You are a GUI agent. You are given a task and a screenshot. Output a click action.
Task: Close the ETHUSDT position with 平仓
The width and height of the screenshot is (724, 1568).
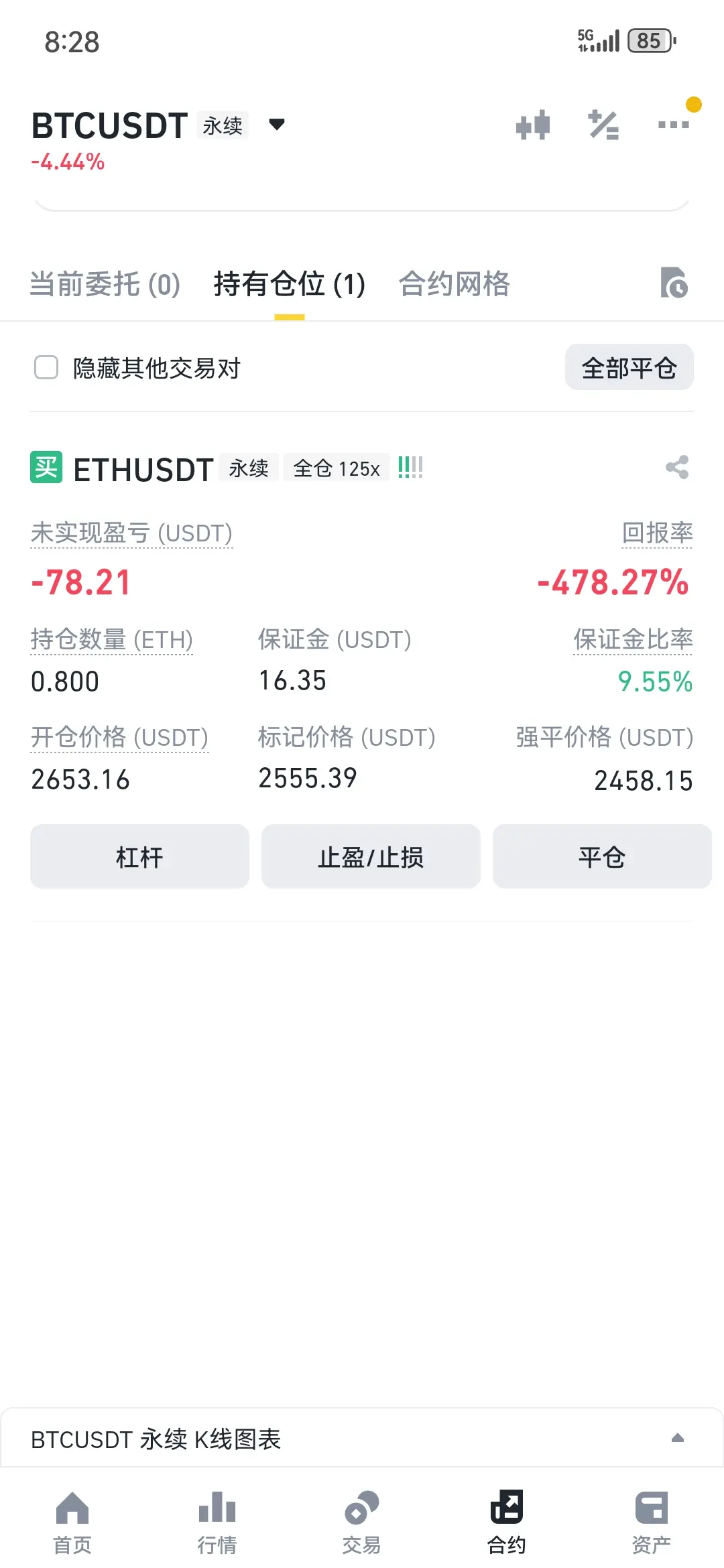602,856
